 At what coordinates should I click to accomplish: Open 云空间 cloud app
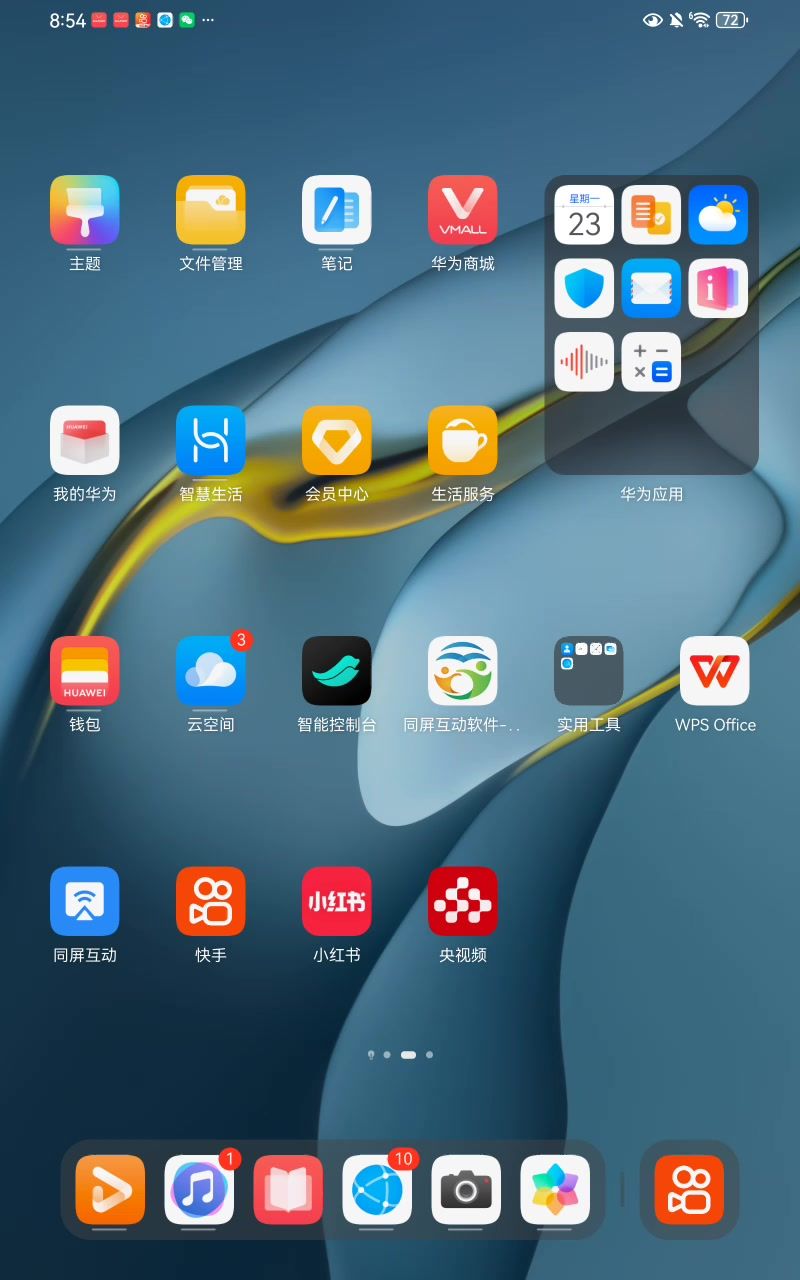211,671
